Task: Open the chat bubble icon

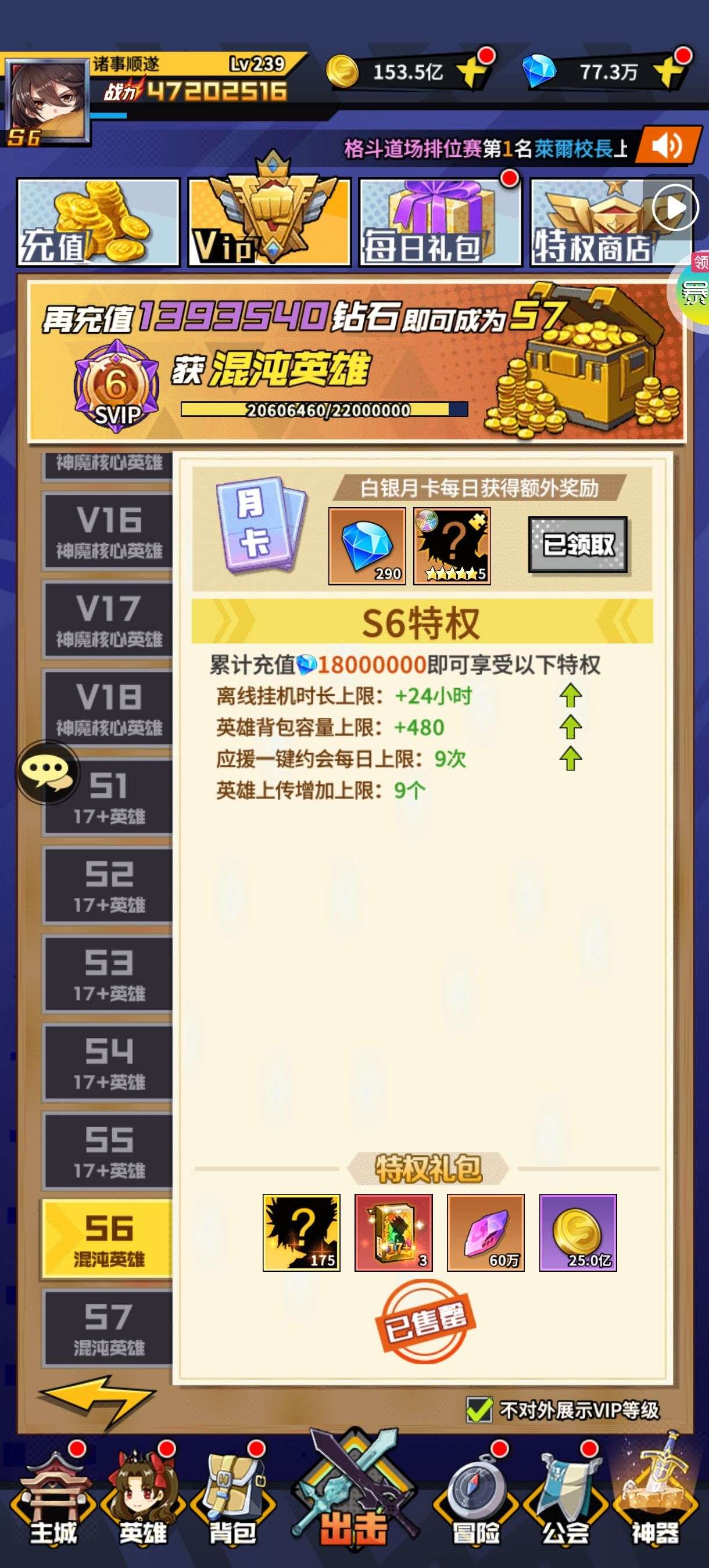Action: pyautogui.click(x=48, y=772)
